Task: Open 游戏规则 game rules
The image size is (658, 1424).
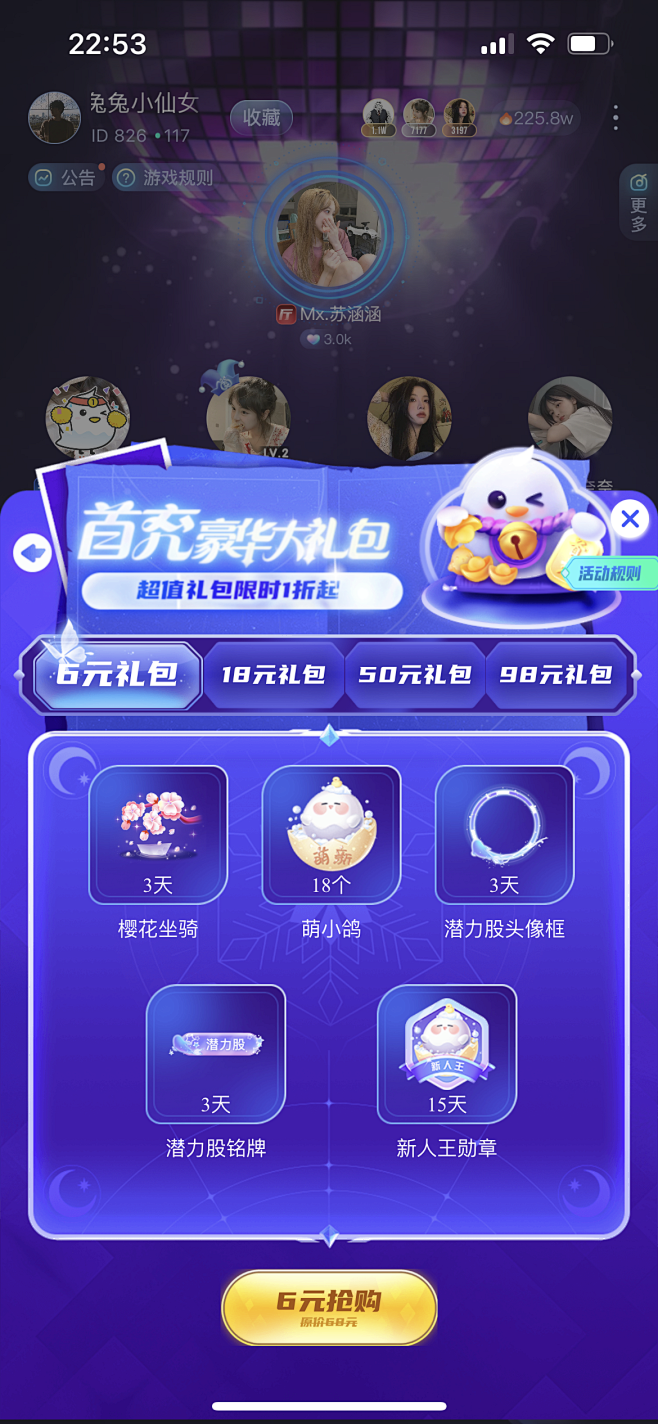Action: click(x=166, y=178)
